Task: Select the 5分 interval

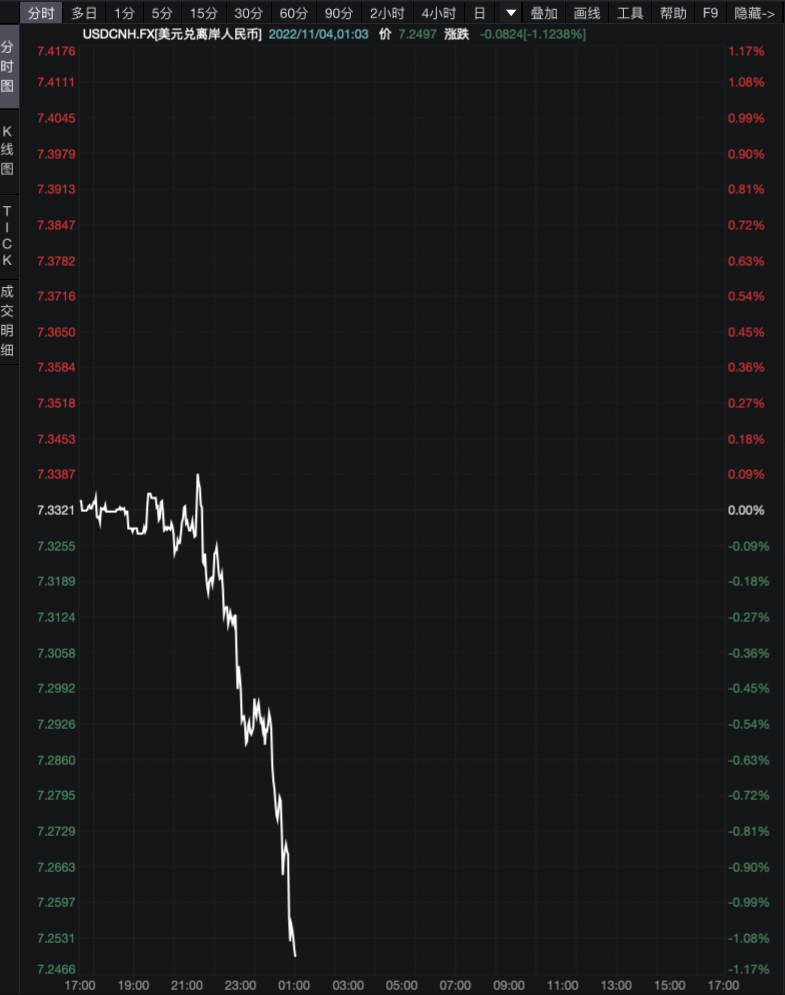Action: (x=162, y=13)
